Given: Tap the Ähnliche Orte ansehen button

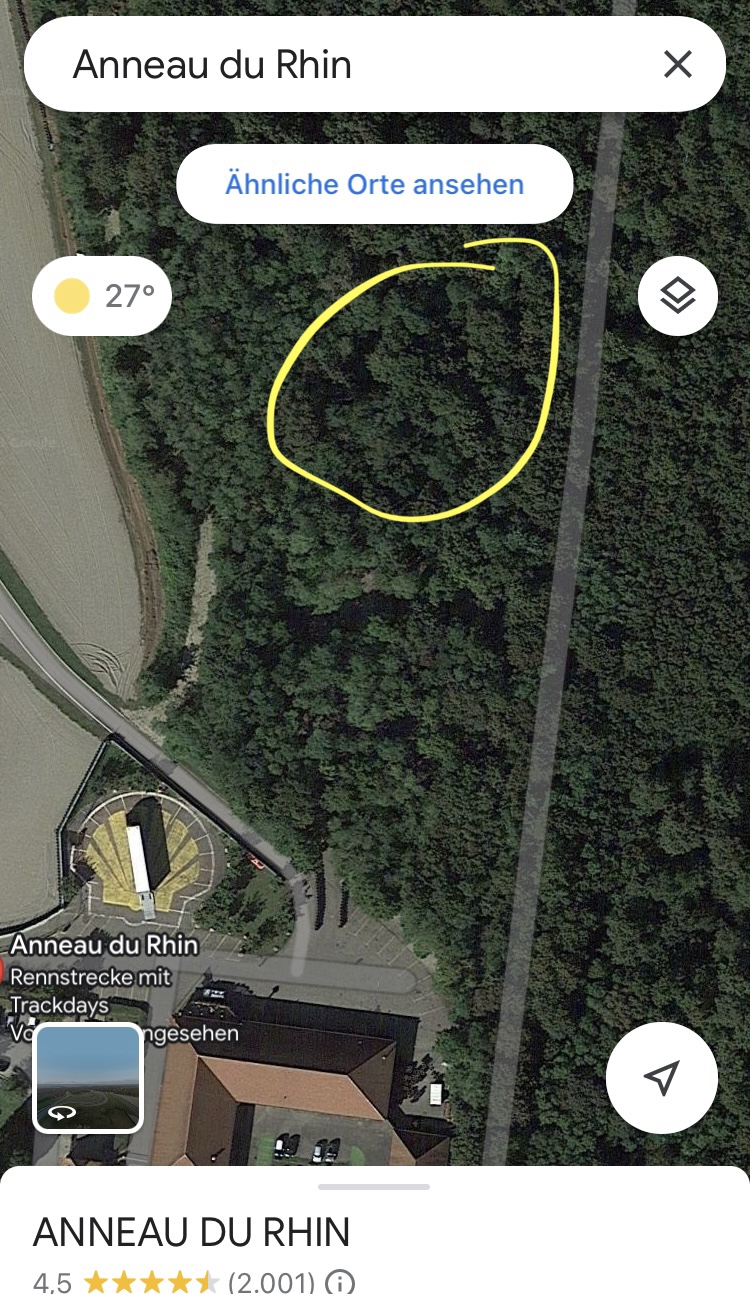Looking at the screenshot, I should pos(374,184).
